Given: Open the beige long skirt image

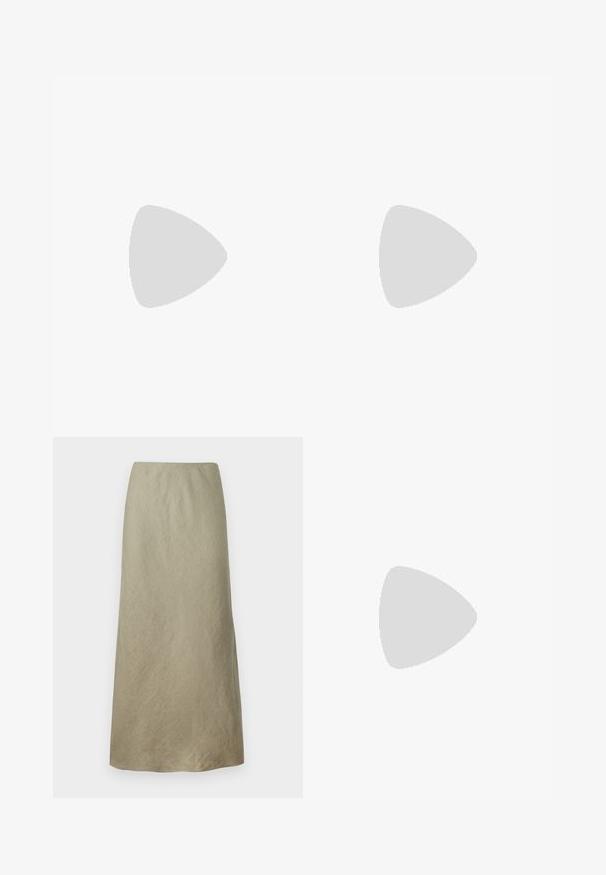Looking at the screenshot, I should 177,617.
